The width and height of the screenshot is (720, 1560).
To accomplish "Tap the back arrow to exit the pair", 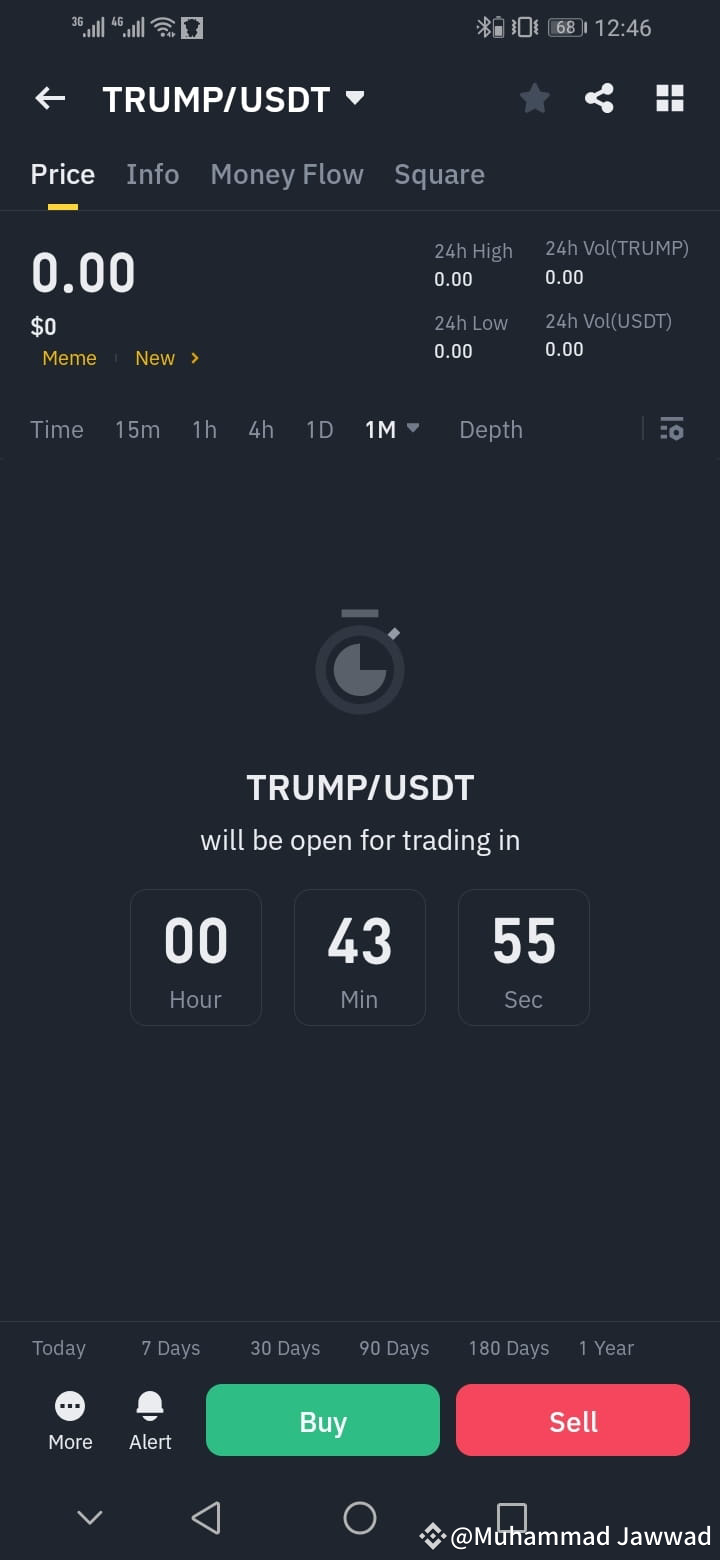I will pos(49,97).
